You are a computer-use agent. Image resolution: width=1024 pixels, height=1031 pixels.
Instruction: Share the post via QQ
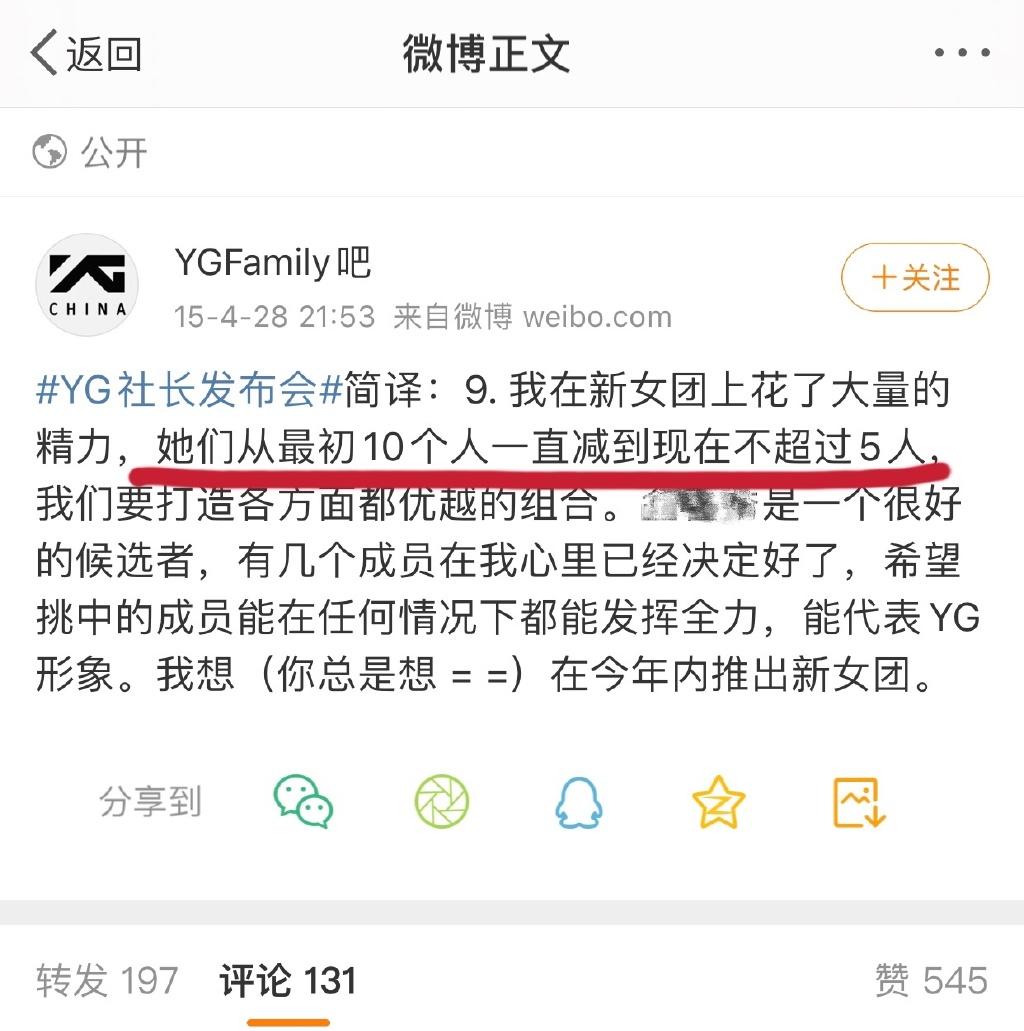click(578, 801)
